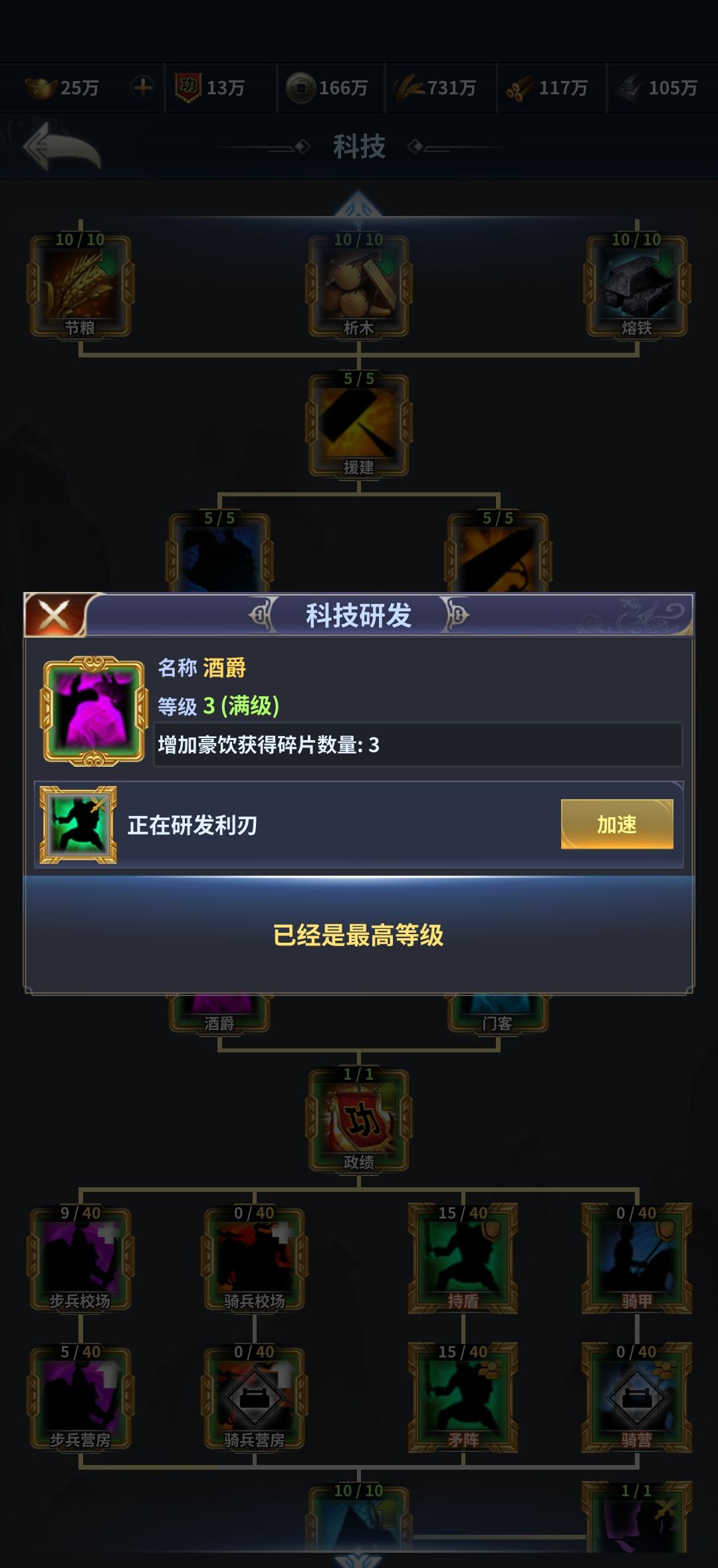This screenshot has height=1568, width=718.
Task: Open the 政绩 technology node
Action: [358, 1120]
